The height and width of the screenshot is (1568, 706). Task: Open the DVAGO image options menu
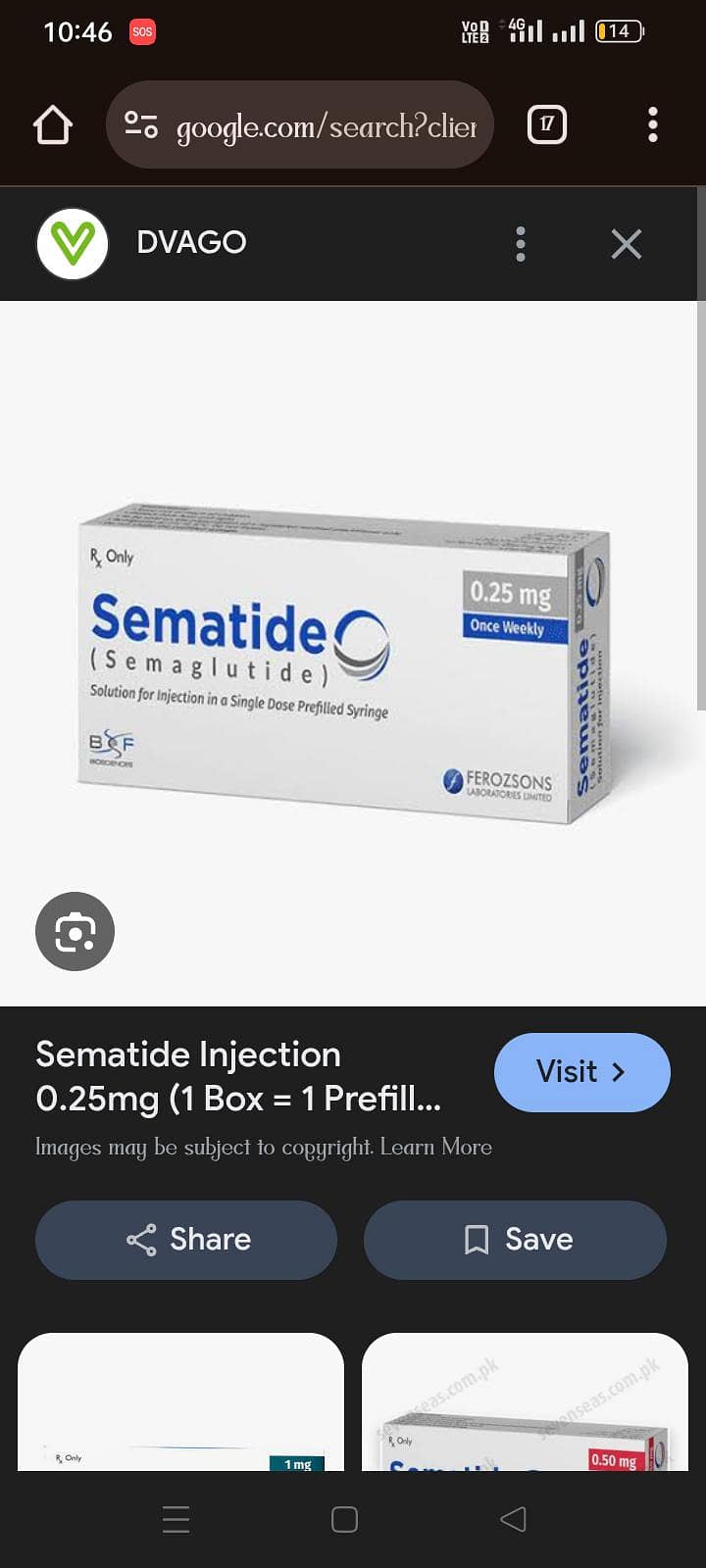(x=521, y=244)
